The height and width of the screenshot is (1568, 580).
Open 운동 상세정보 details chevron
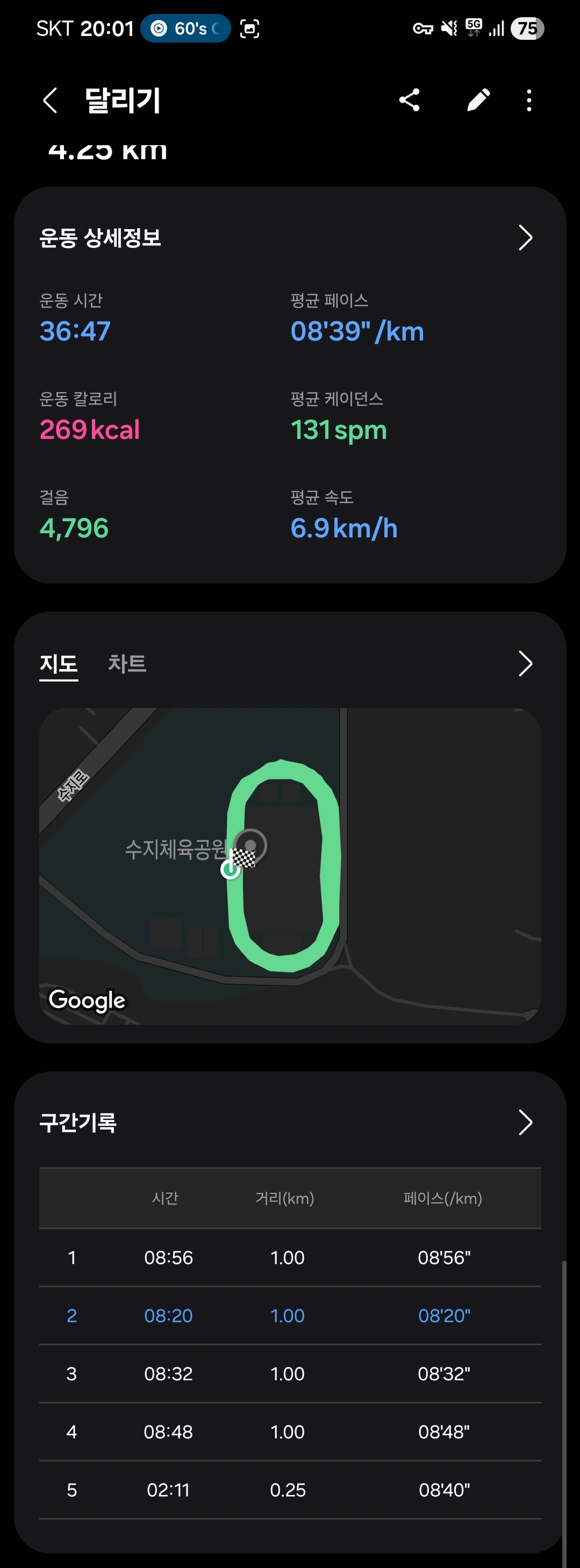coord(525,237)
